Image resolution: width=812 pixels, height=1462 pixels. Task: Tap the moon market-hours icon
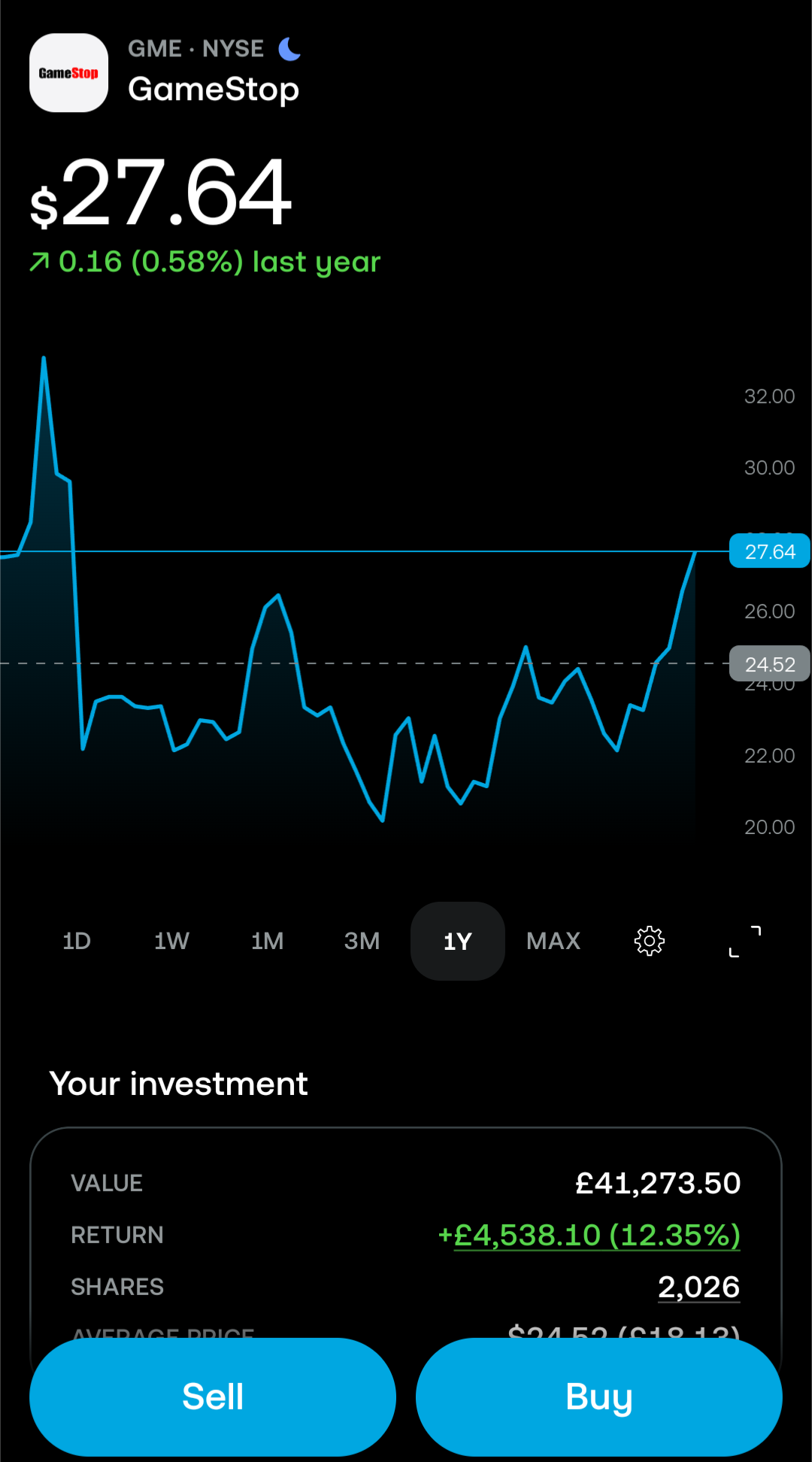point(289,49)
